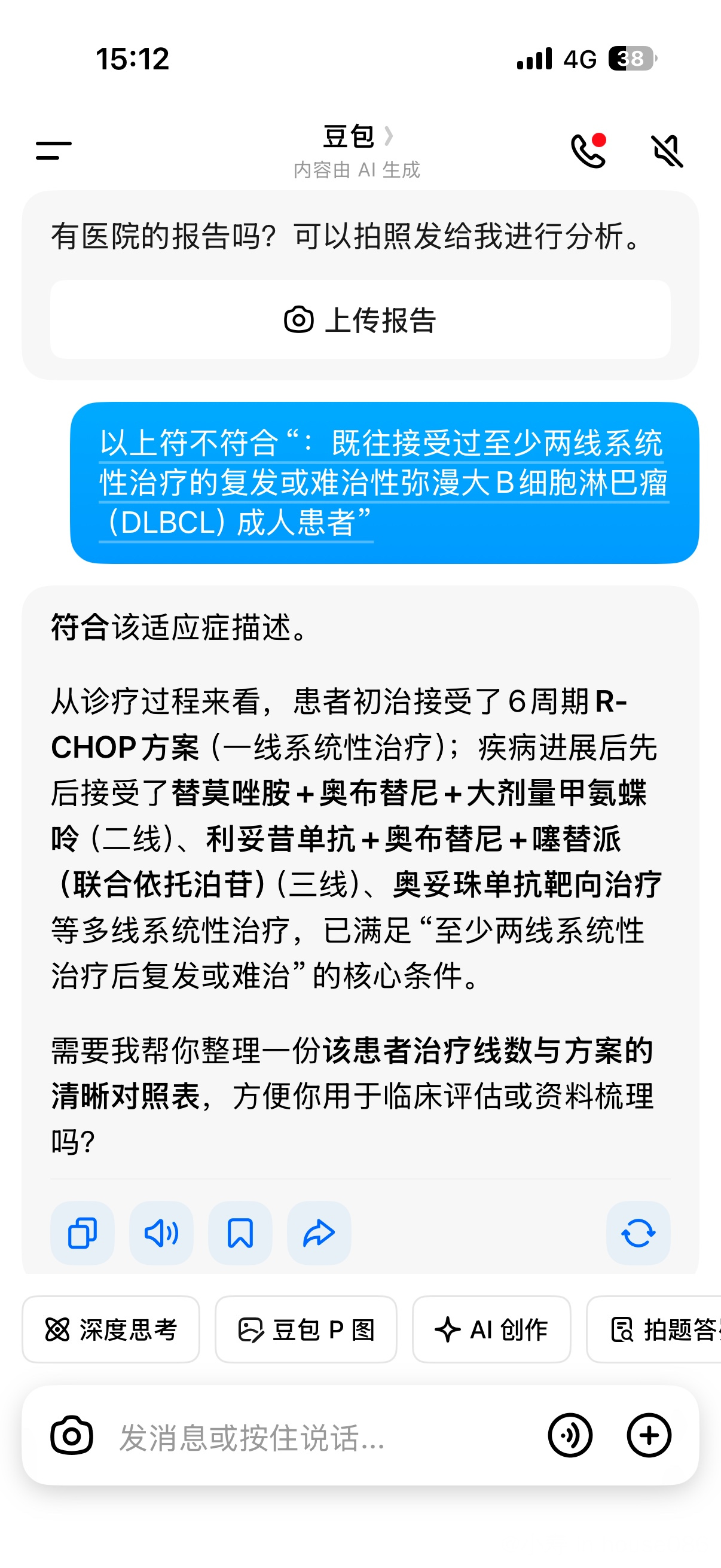Read the reply aloud

pyautogui.click(x=161, y=1233)
